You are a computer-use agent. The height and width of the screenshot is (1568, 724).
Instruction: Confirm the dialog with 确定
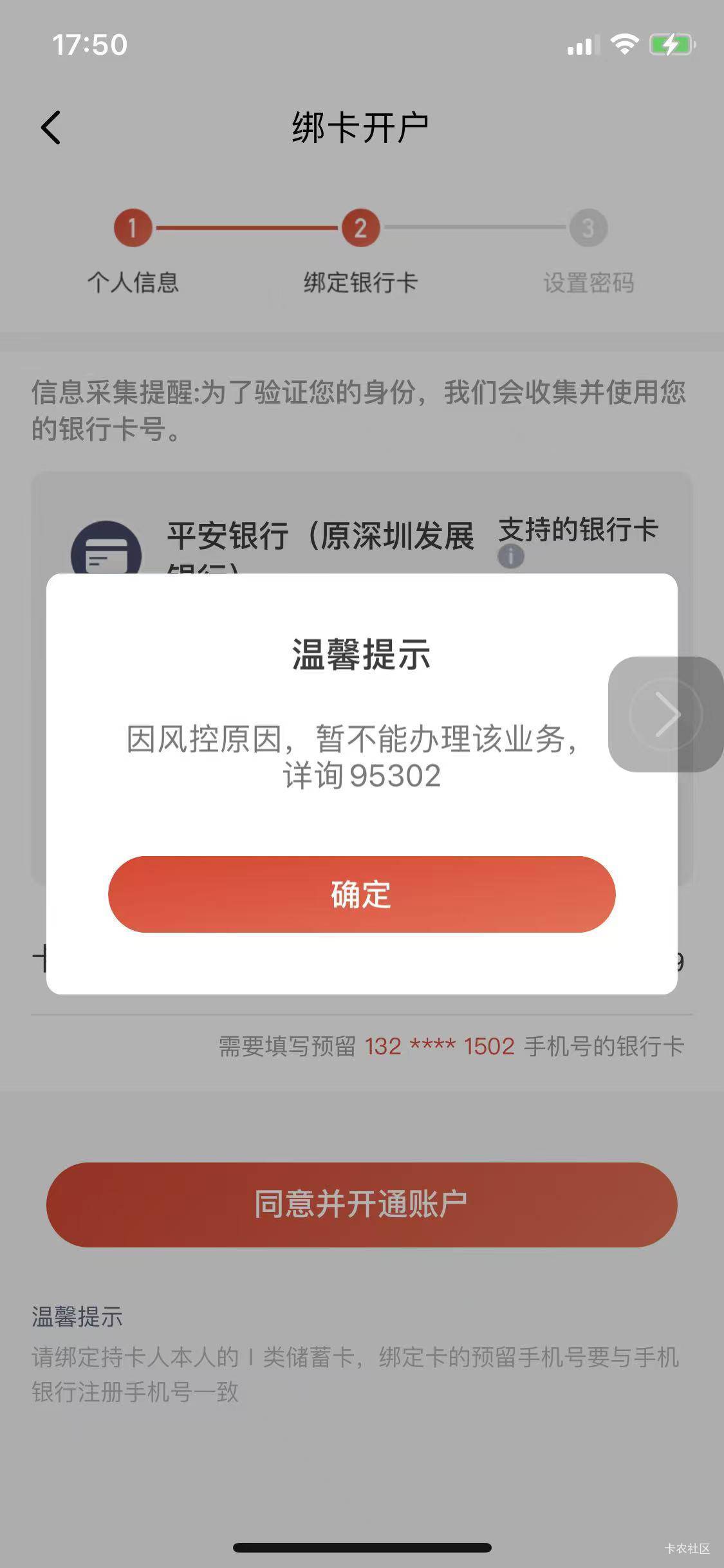coord(362,894)
